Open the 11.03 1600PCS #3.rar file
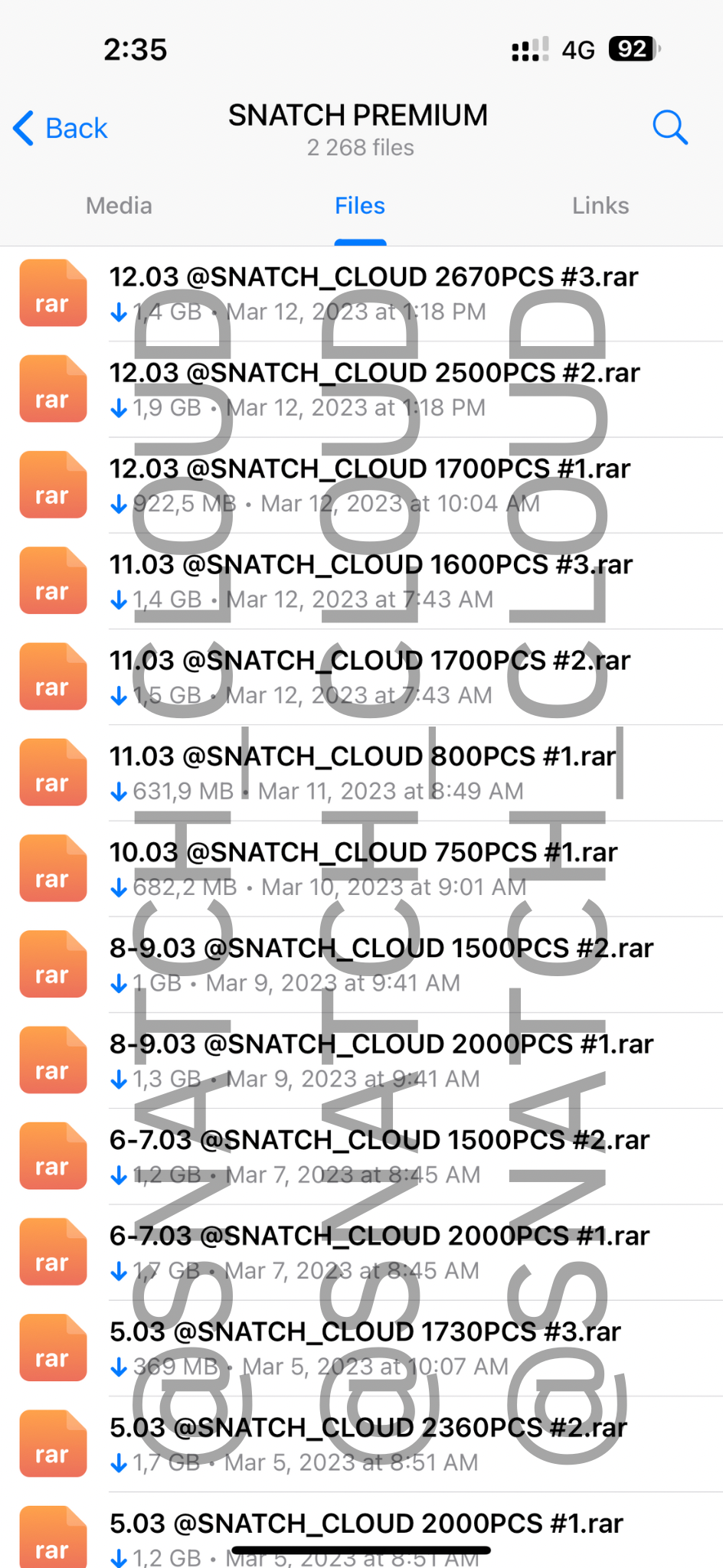Screen dimensions: 723x1568 click(361, 582)
